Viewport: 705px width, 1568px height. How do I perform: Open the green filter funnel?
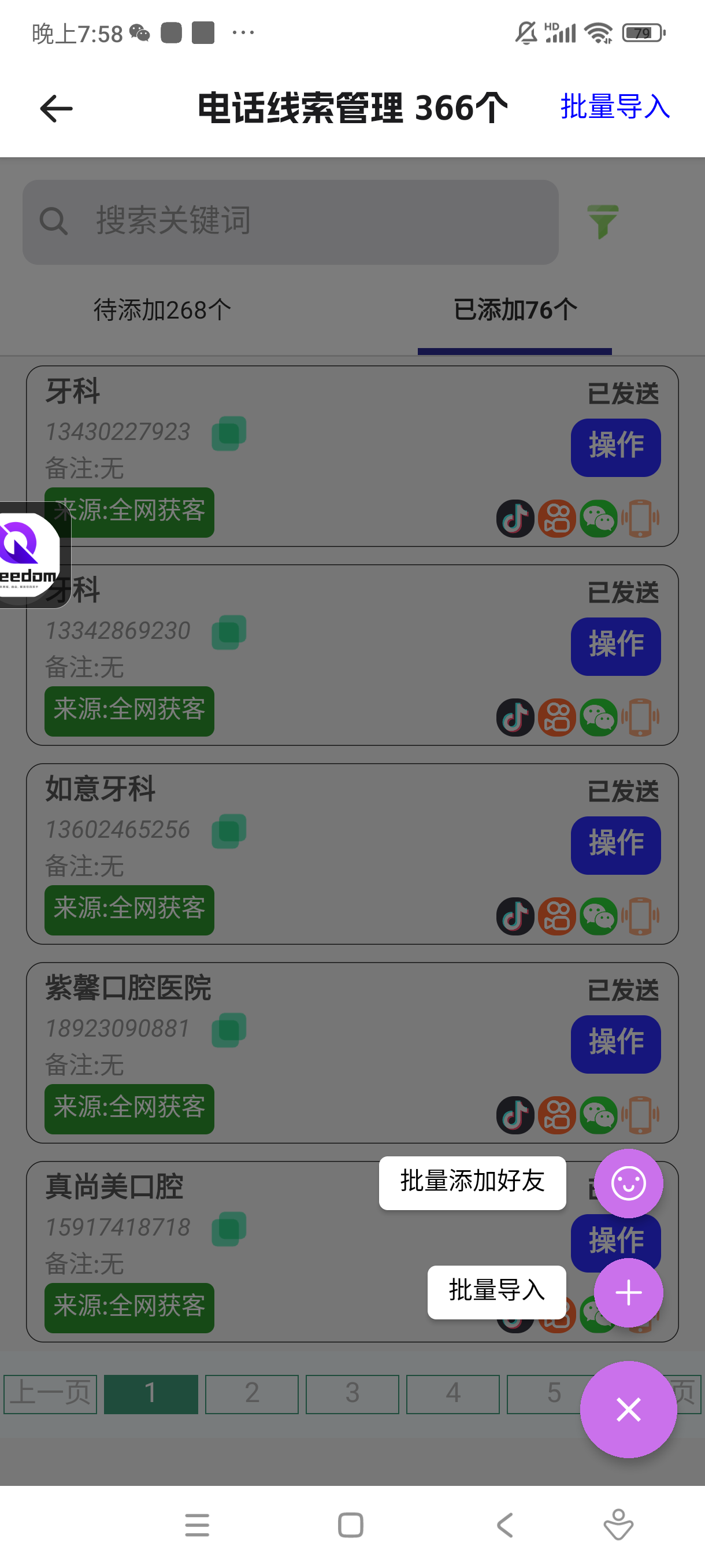pos(602,221)
